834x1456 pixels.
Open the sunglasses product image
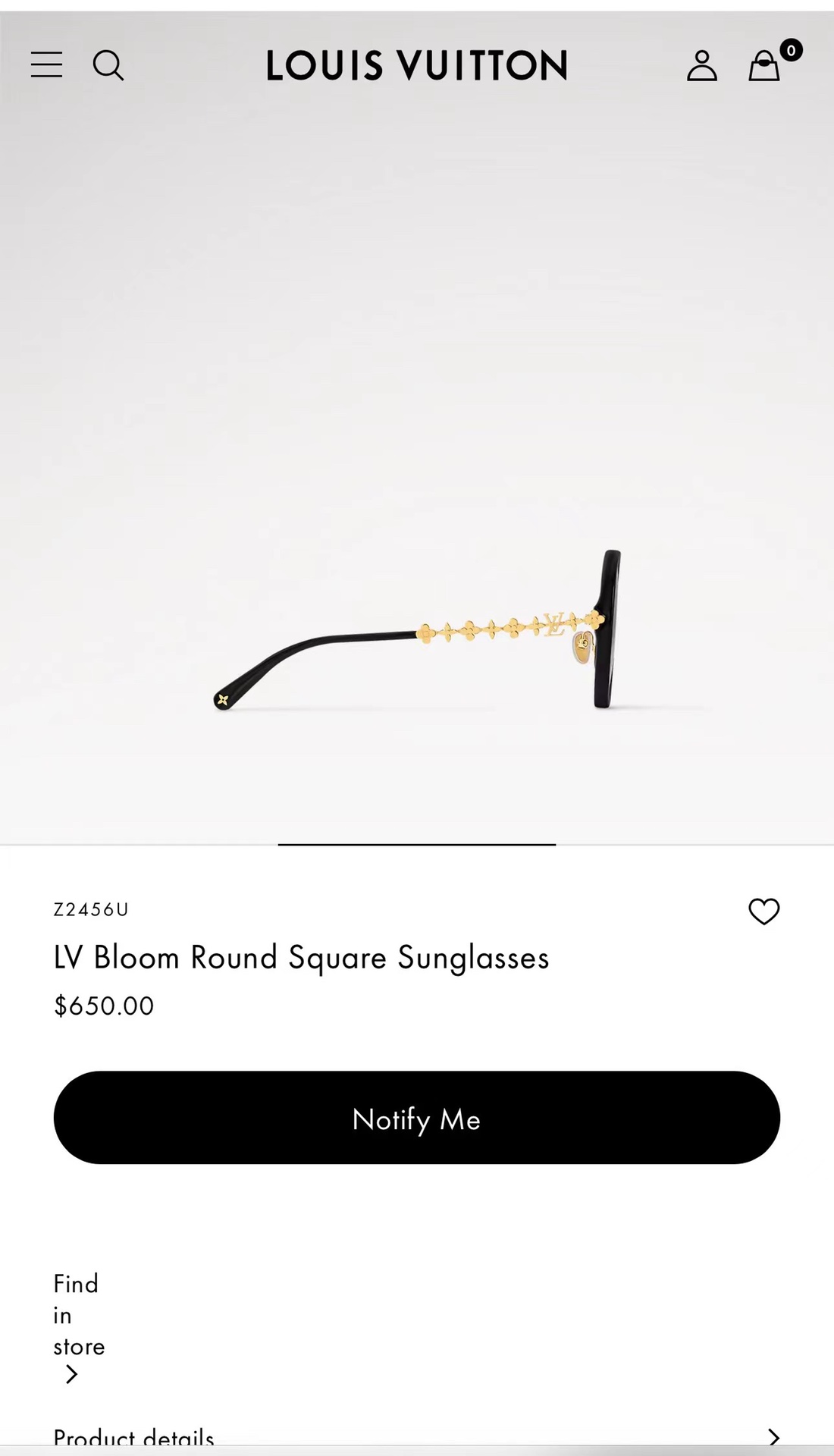[416, 629]
